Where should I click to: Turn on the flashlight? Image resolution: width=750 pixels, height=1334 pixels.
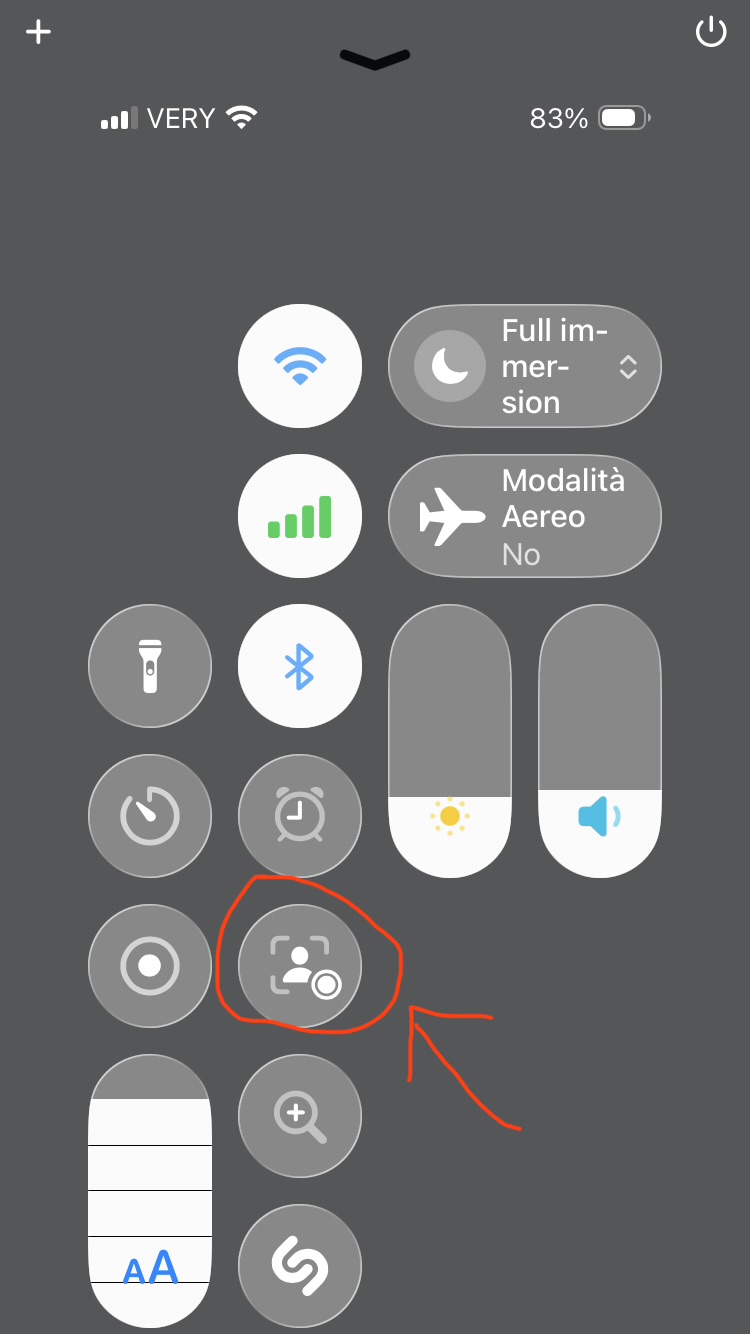150,666
